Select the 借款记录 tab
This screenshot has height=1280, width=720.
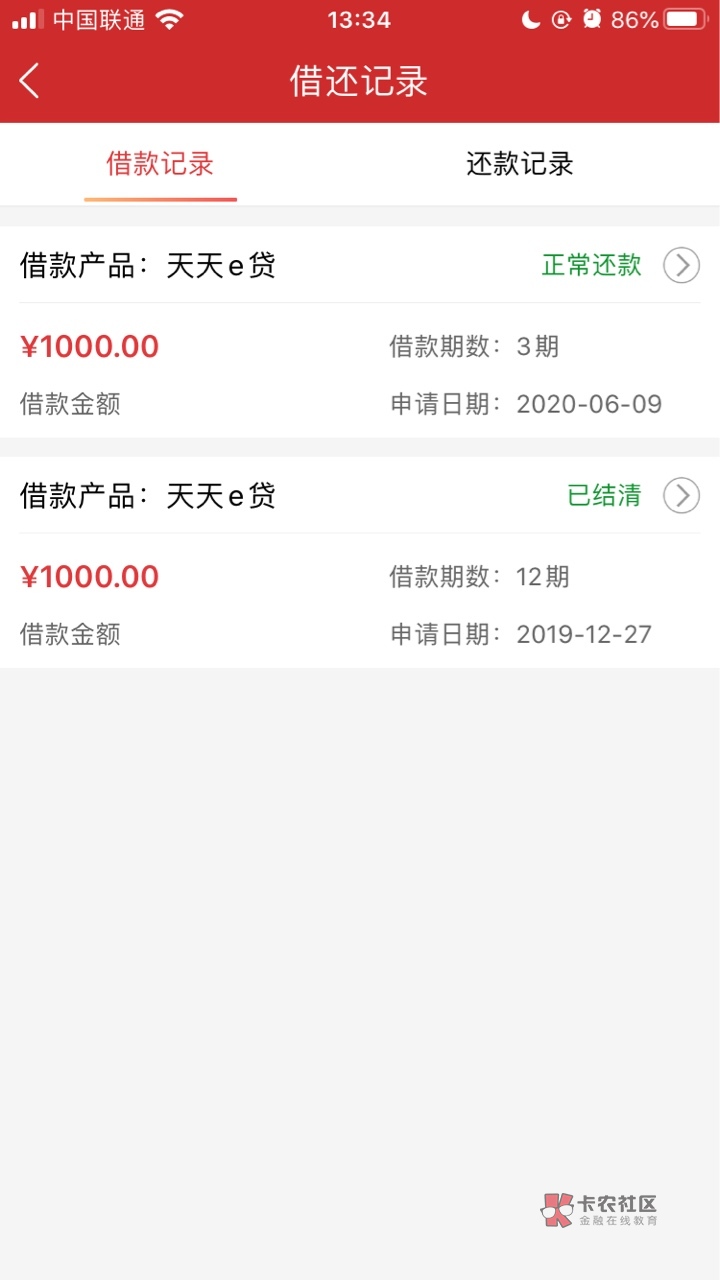[x=160, y=164]
